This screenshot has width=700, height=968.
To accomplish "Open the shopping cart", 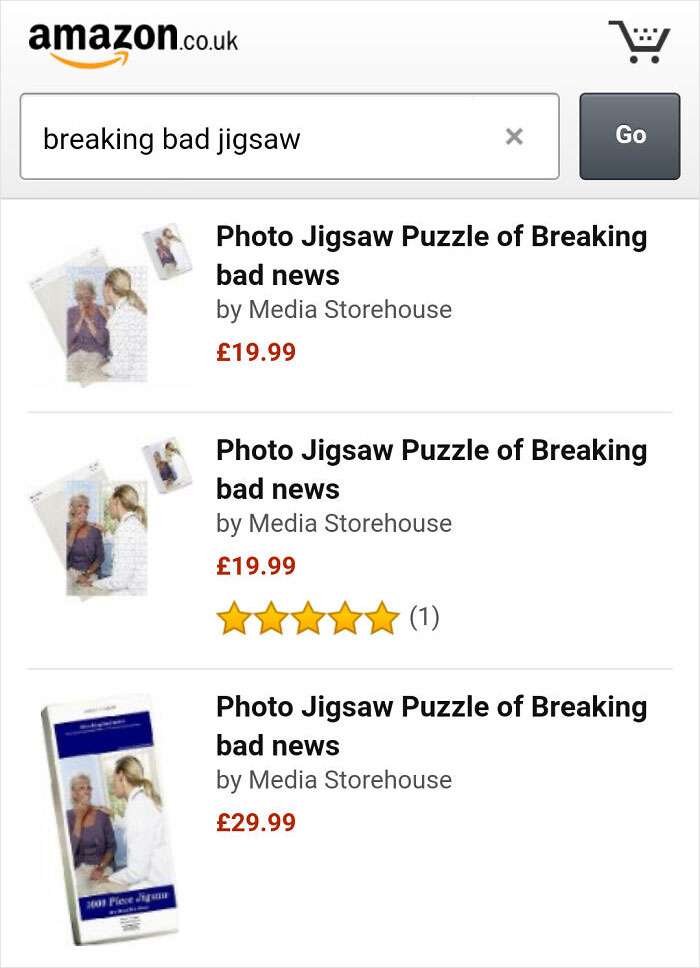I will [x=639, y=42].
